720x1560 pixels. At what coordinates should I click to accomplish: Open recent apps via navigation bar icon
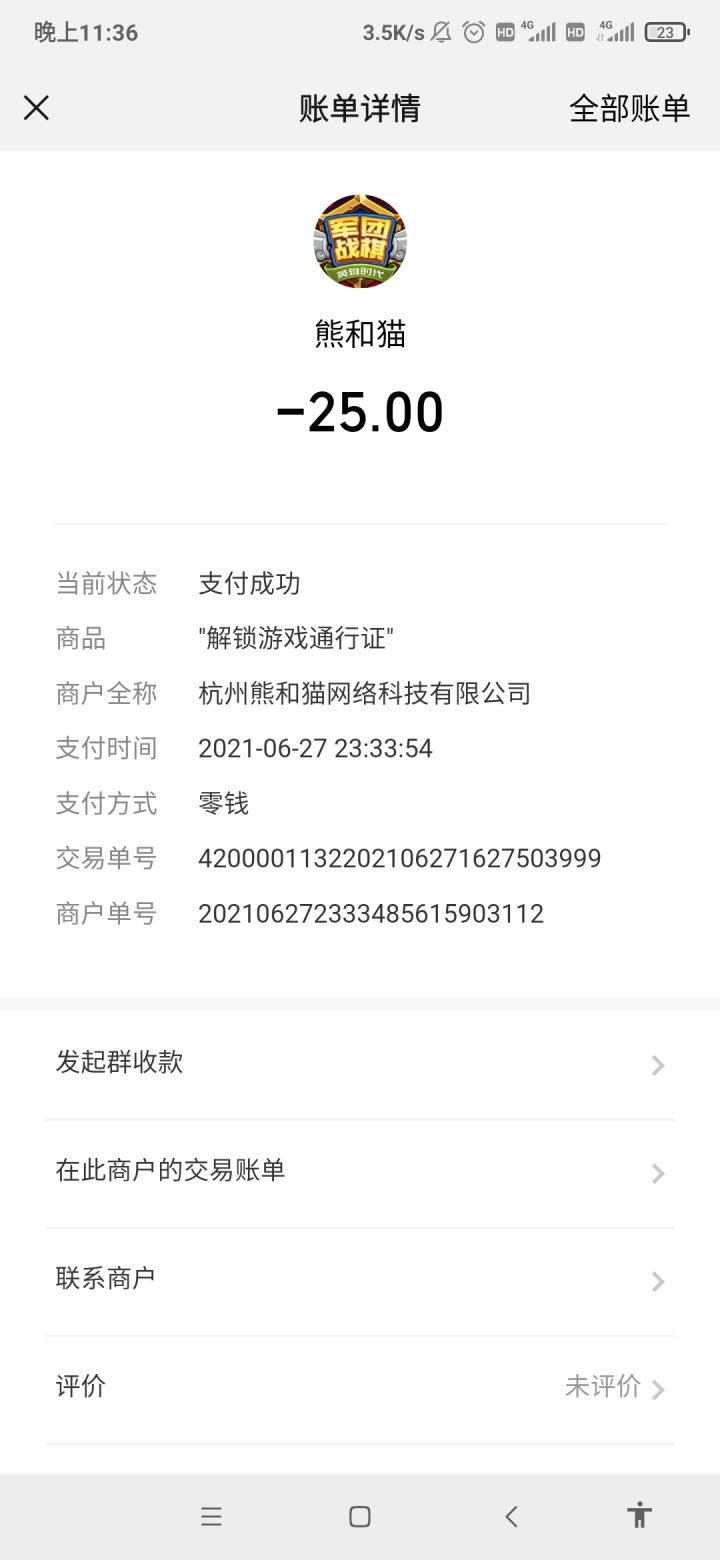click(x=211, y=1516)
